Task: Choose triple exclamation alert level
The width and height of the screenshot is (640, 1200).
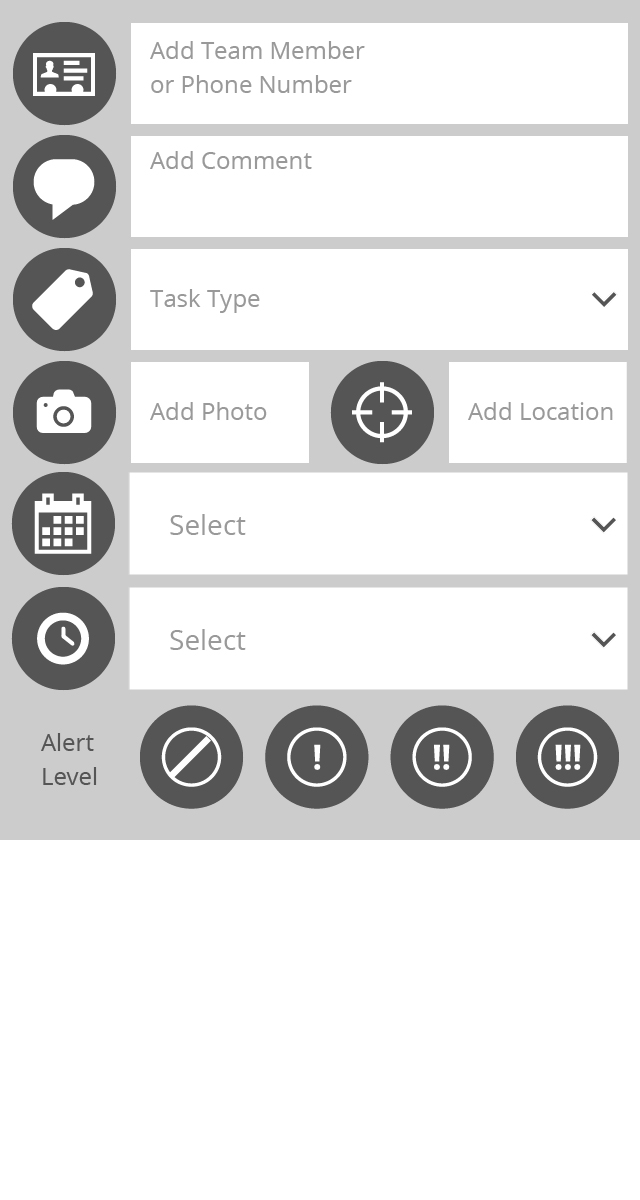Action: [567, 757]
